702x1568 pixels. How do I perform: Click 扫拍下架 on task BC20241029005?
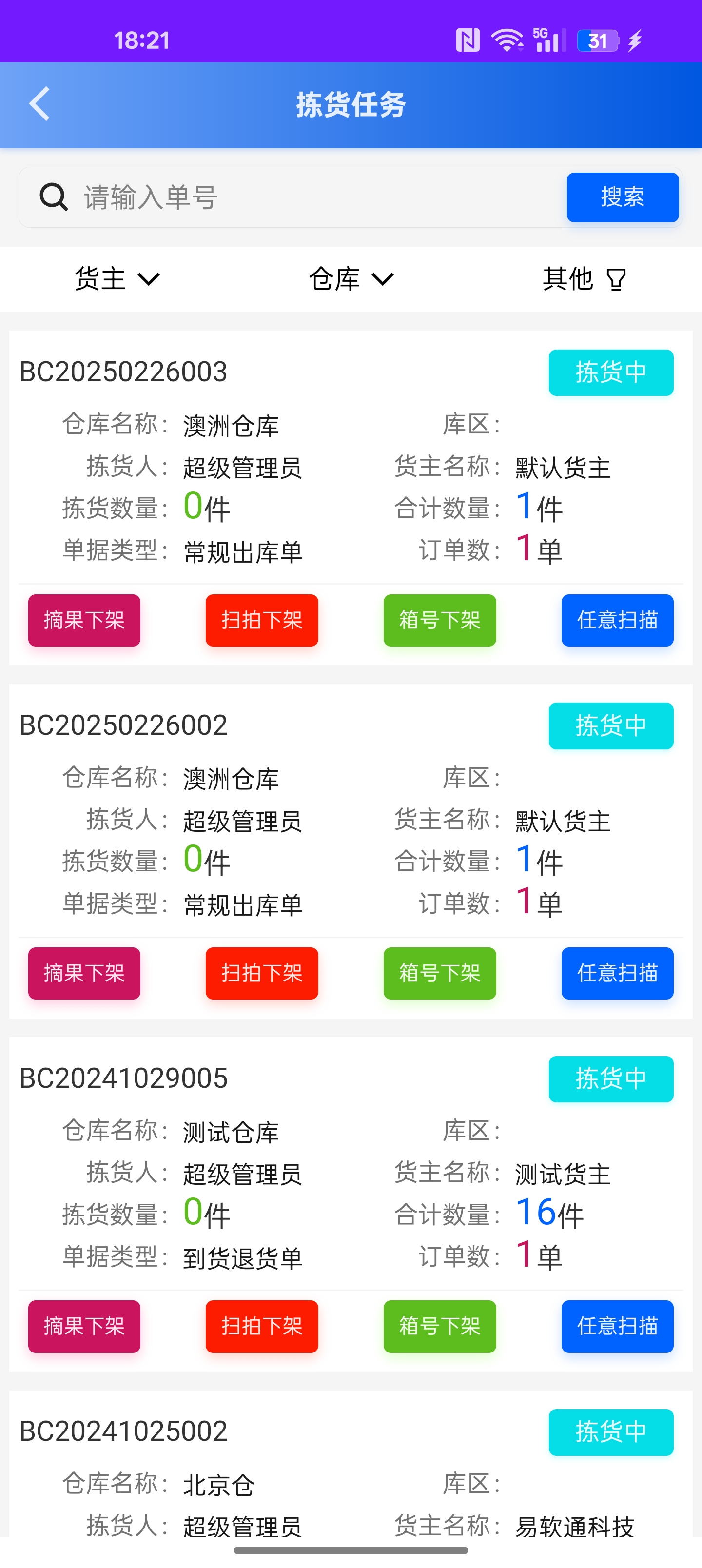point(261,1327)
